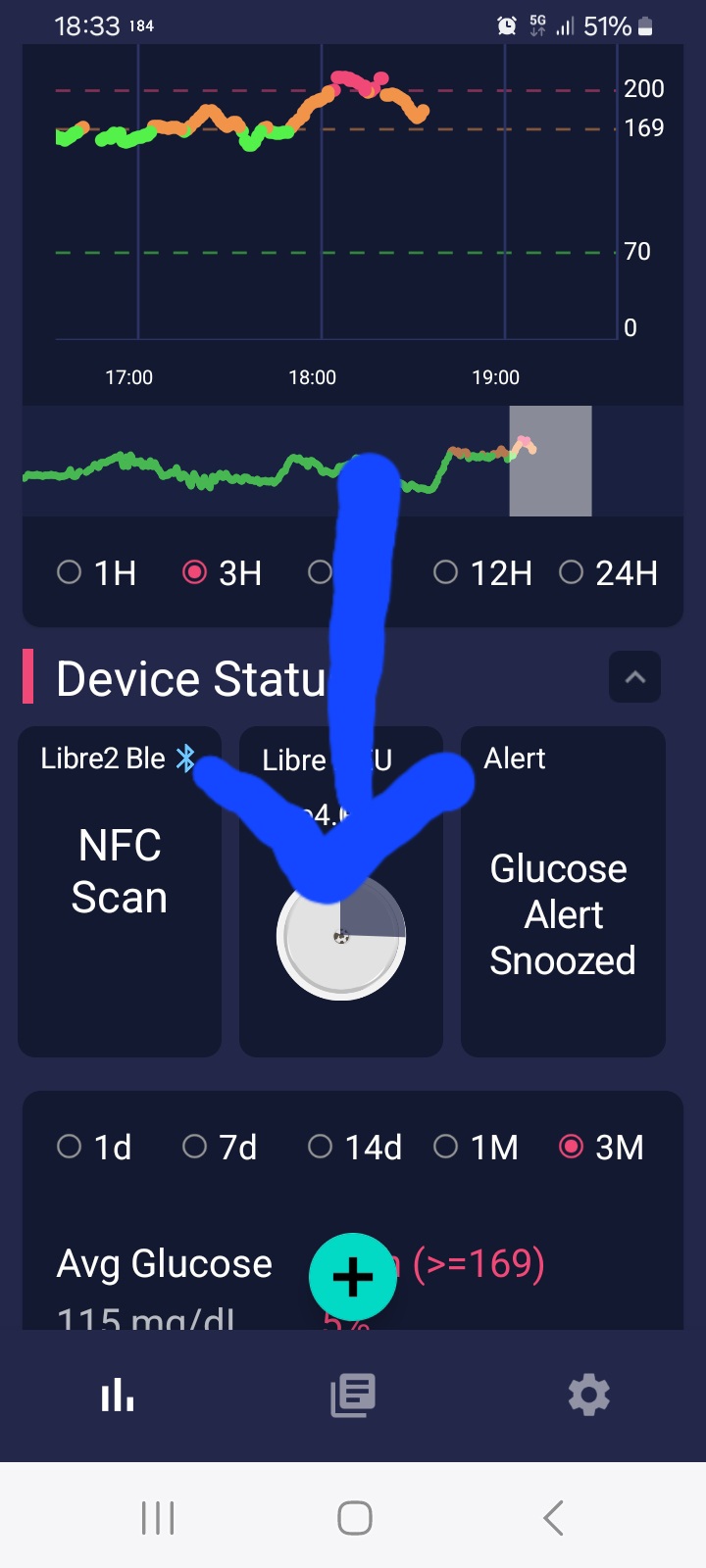Open the Libre2 Ble NFC Scan card

120,892
